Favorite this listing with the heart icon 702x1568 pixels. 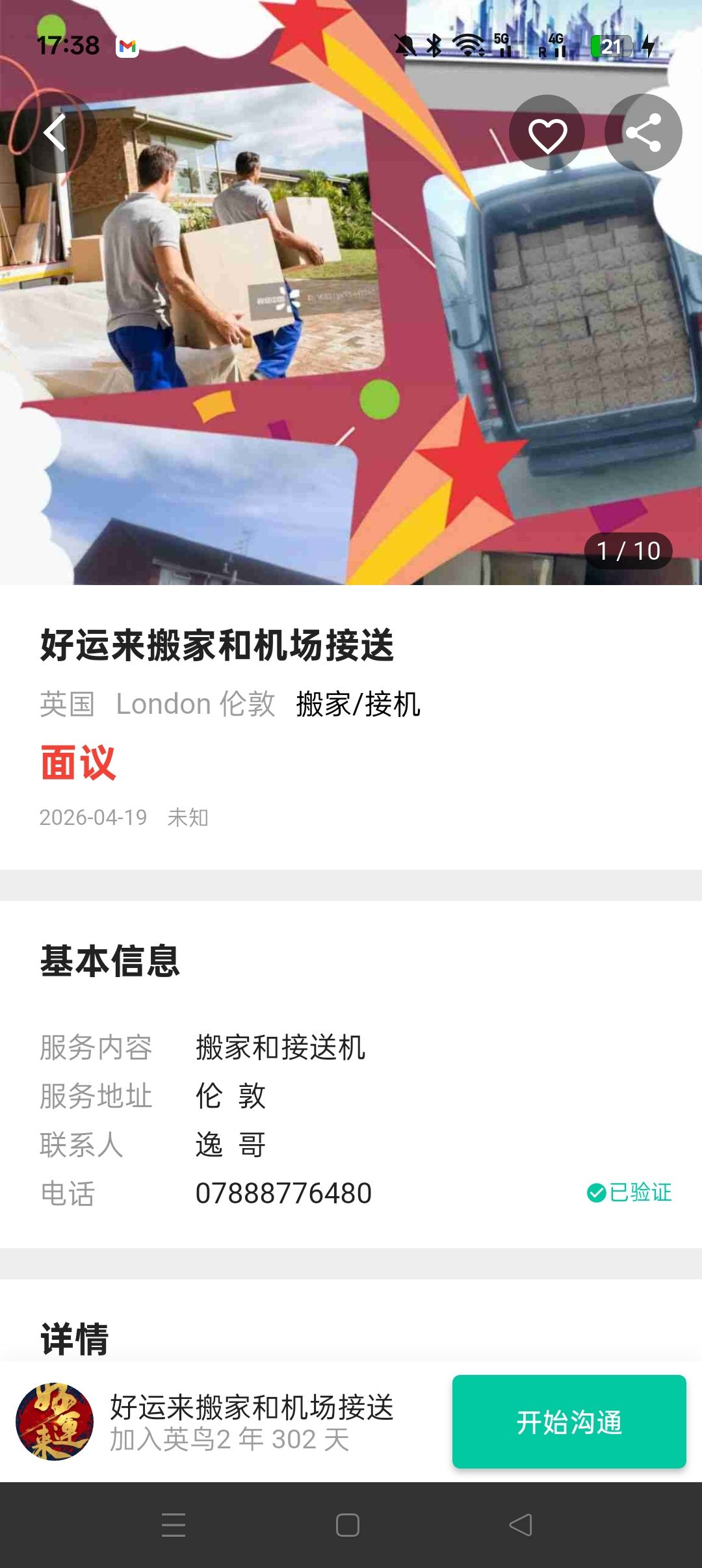[x=547, y=134]
